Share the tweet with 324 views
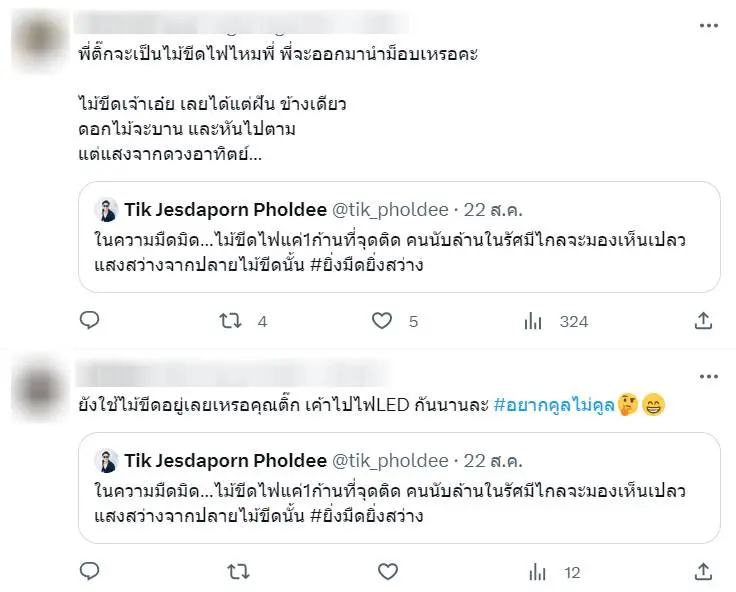Screen dimensions: 736x592 pyautogui.click(x=703, y=321)
